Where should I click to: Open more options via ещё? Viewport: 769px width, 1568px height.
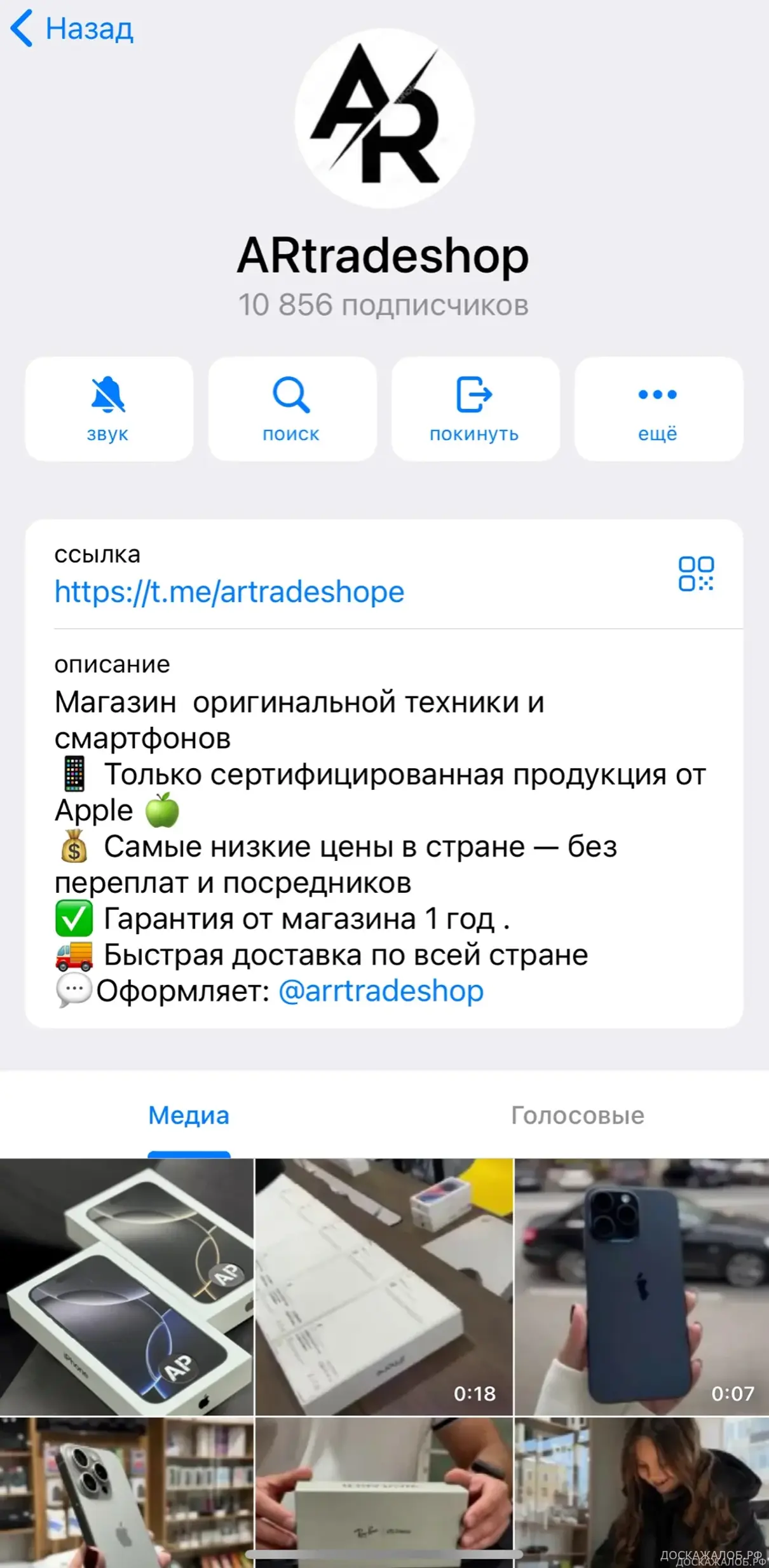pyautogui.click(x=658, y=409)
